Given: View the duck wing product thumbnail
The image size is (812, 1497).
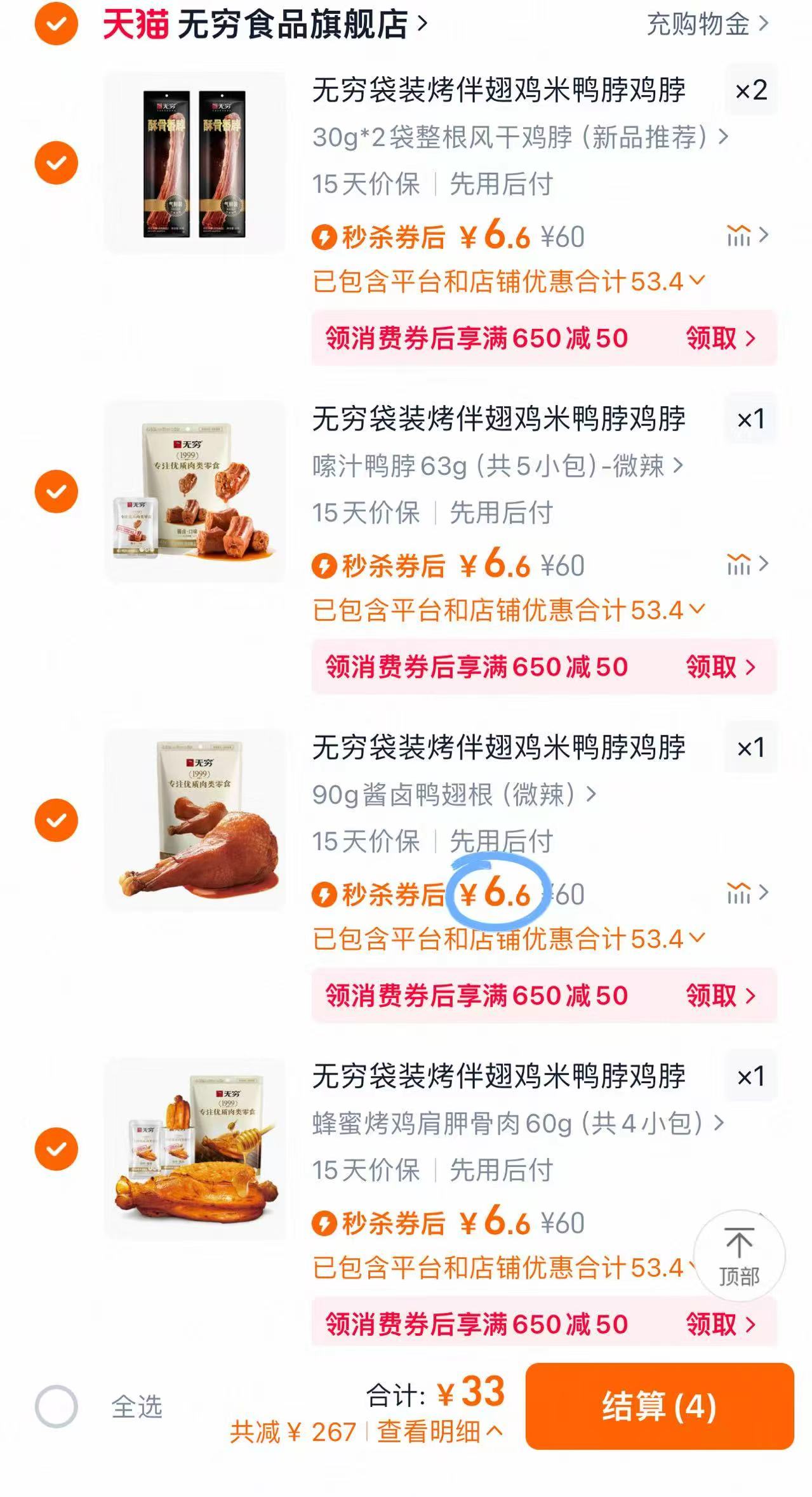Looking at the screenshot, I should [195, 819].
